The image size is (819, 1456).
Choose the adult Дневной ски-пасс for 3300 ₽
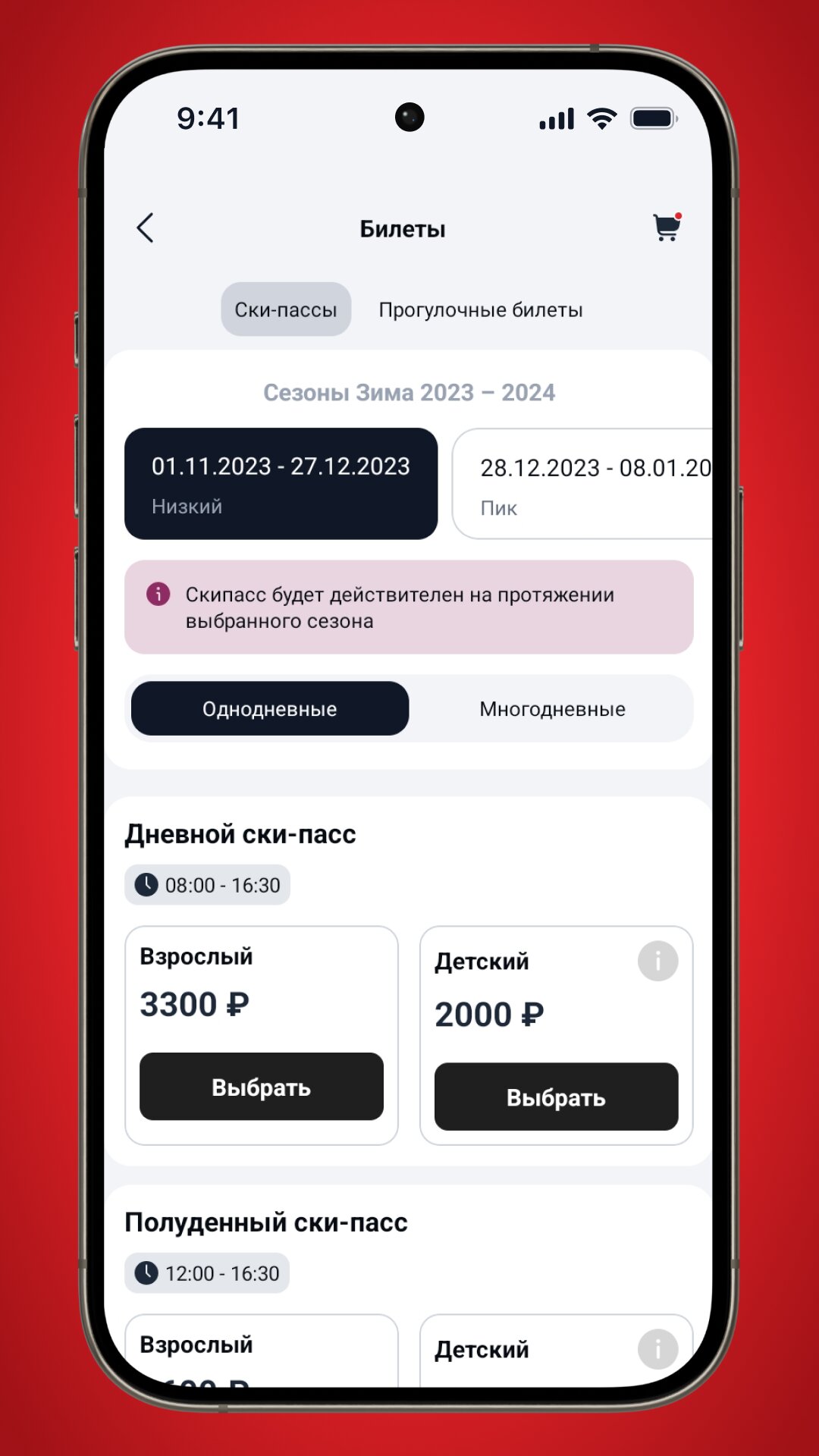pyautogui.click(x=262, y=1087)
